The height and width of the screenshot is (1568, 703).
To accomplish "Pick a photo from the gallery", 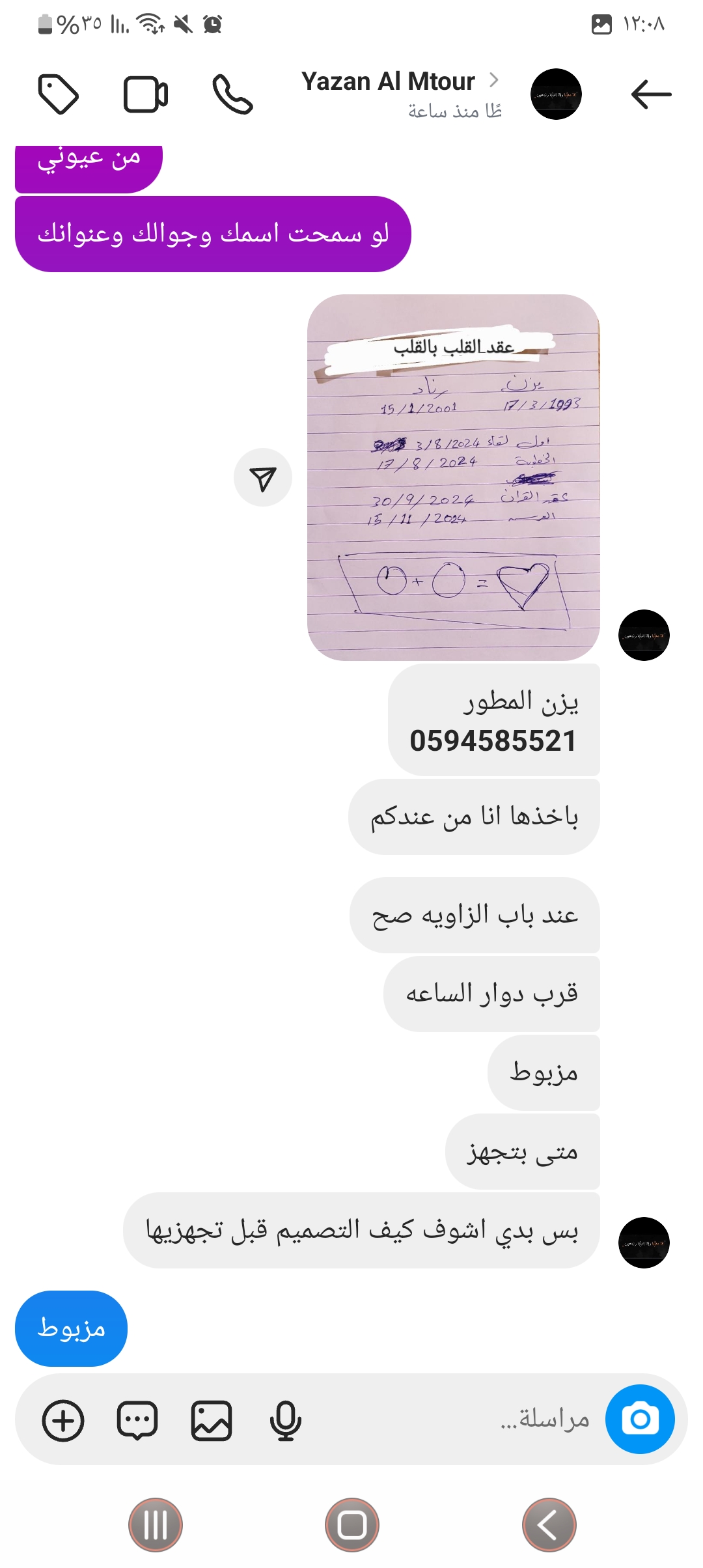I will (212, 1420).
